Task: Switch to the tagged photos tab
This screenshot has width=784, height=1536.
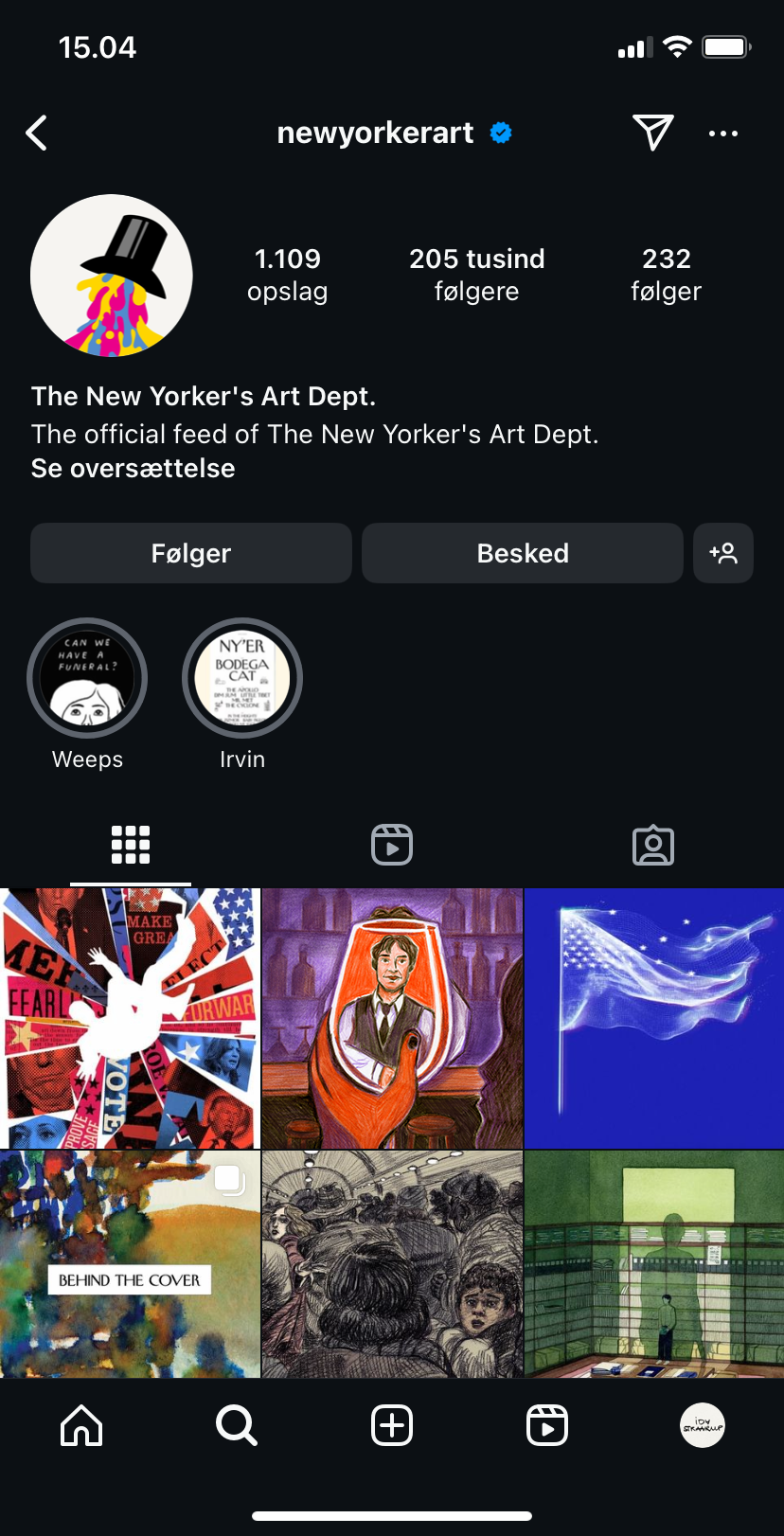Action: (x=653, y=845)
